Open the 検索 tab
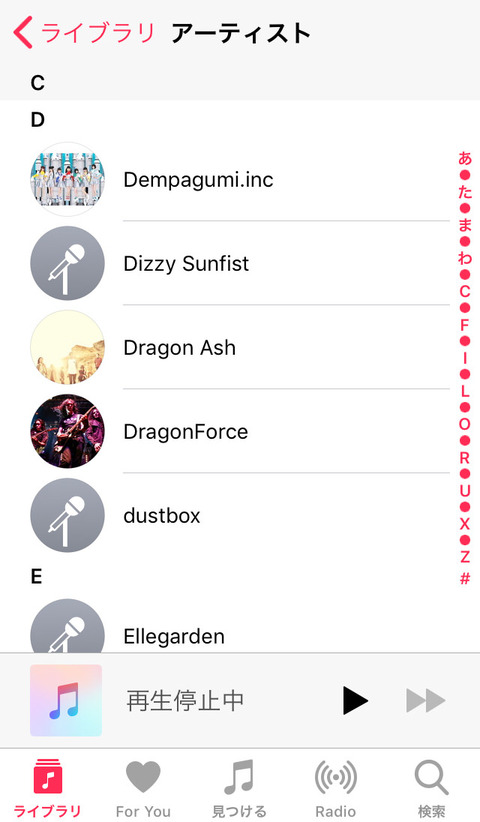This screenshot has height=822, width=480. coord(431,787)
